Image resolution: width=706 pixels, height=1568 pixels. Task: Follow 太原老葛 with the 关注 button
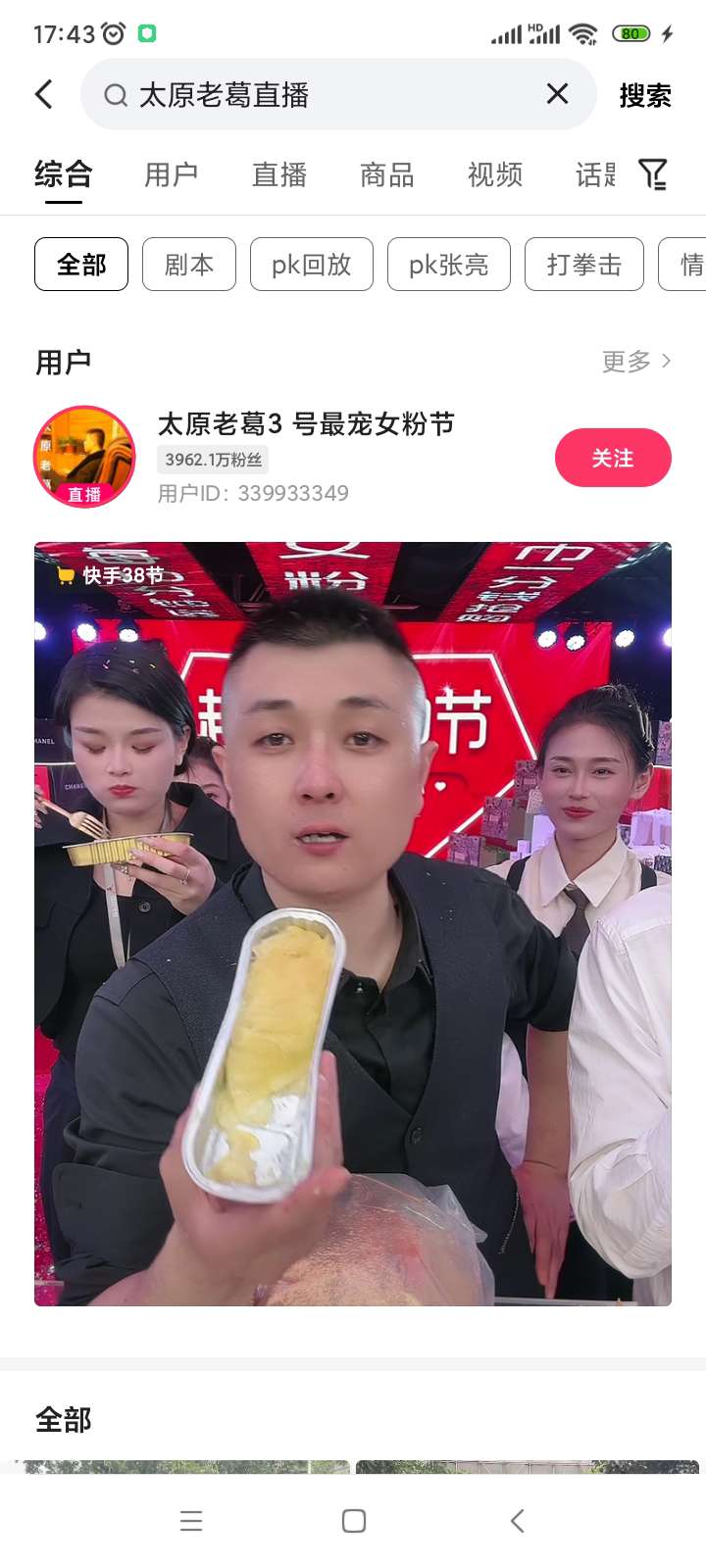coord(613,458)
